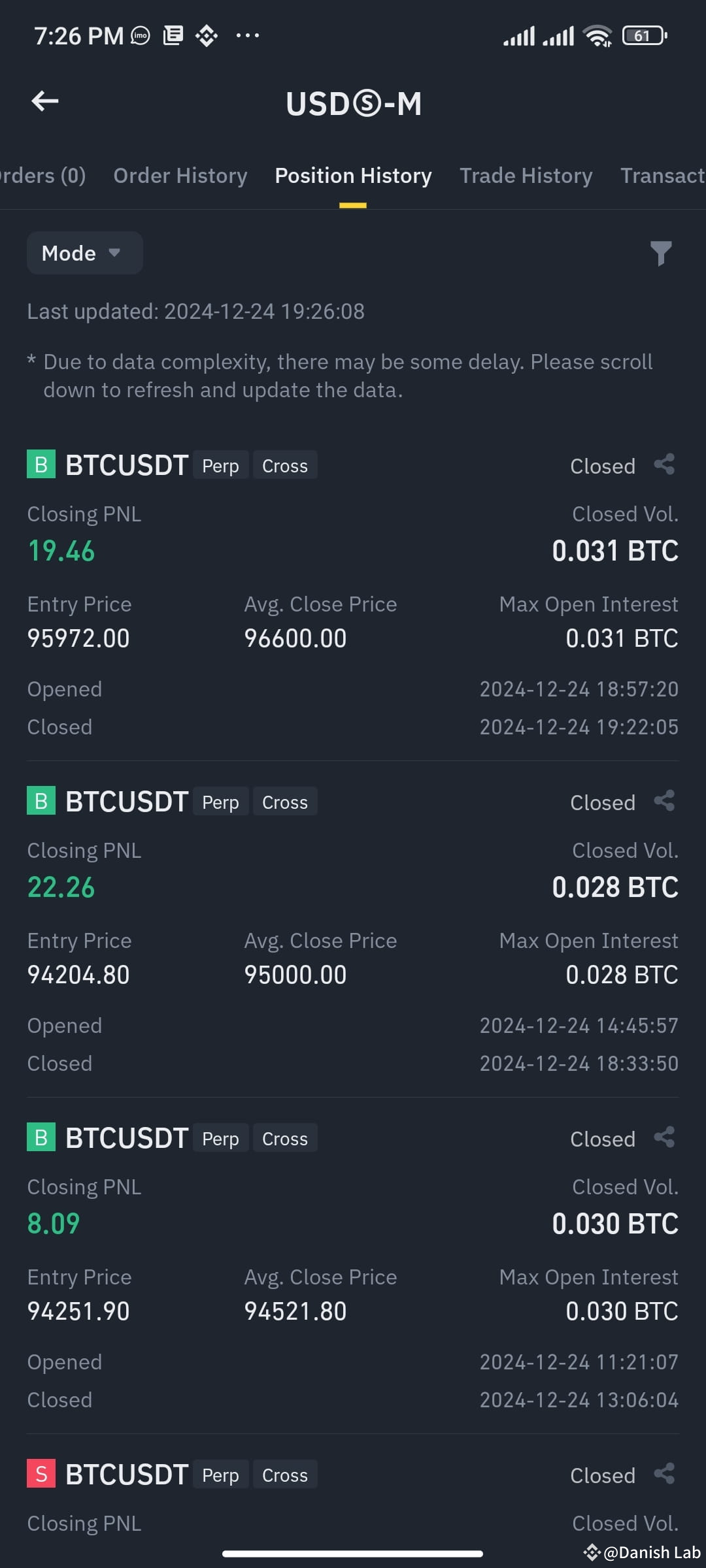
Task: Switch to the Position History tab
Action: click(352, 175)
